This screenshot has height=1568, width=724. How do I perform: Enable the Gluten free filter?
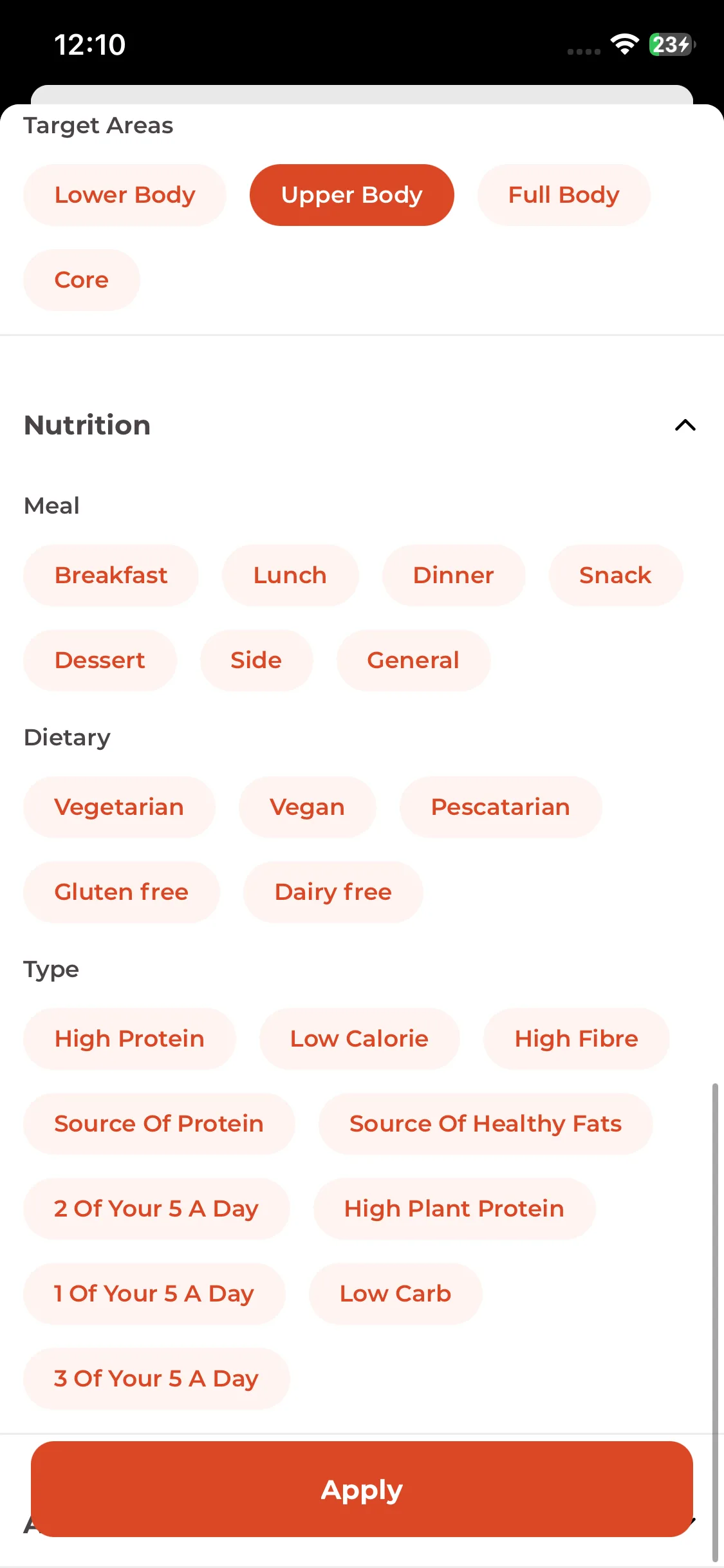122,892
